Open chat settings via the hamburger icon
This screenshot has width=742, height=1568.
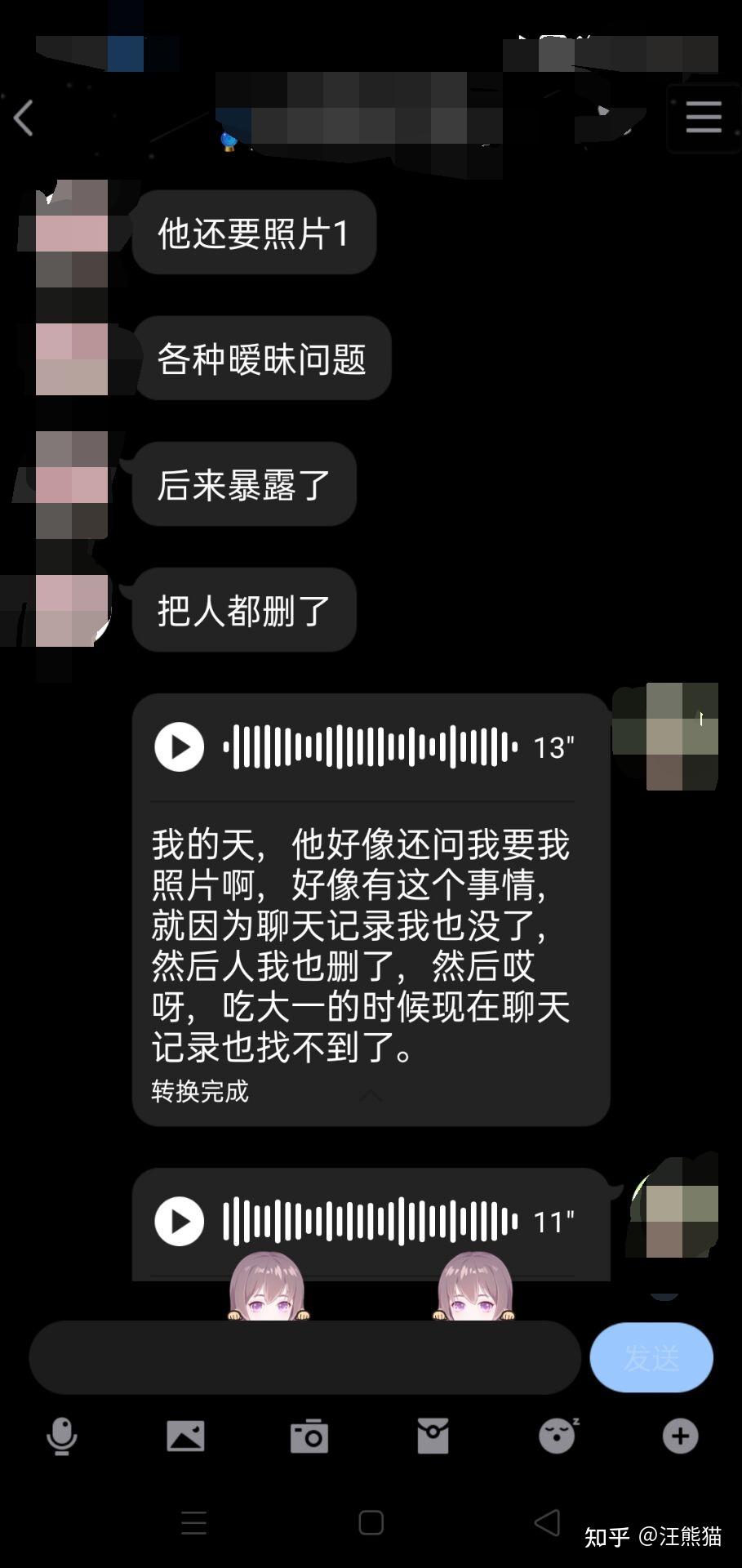coord(702,116)
